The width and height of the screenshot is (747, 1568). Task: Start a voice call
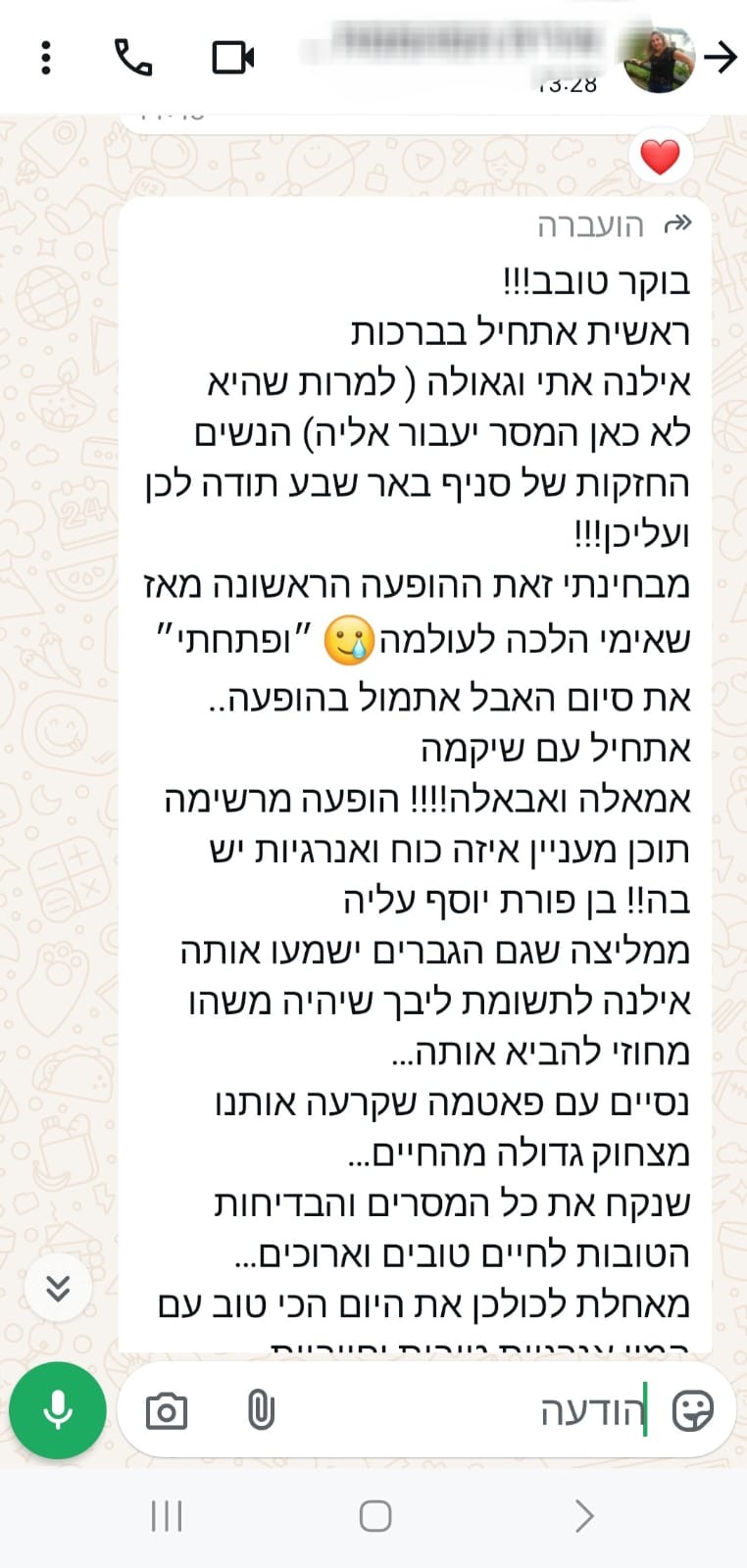tap(133, 58)
